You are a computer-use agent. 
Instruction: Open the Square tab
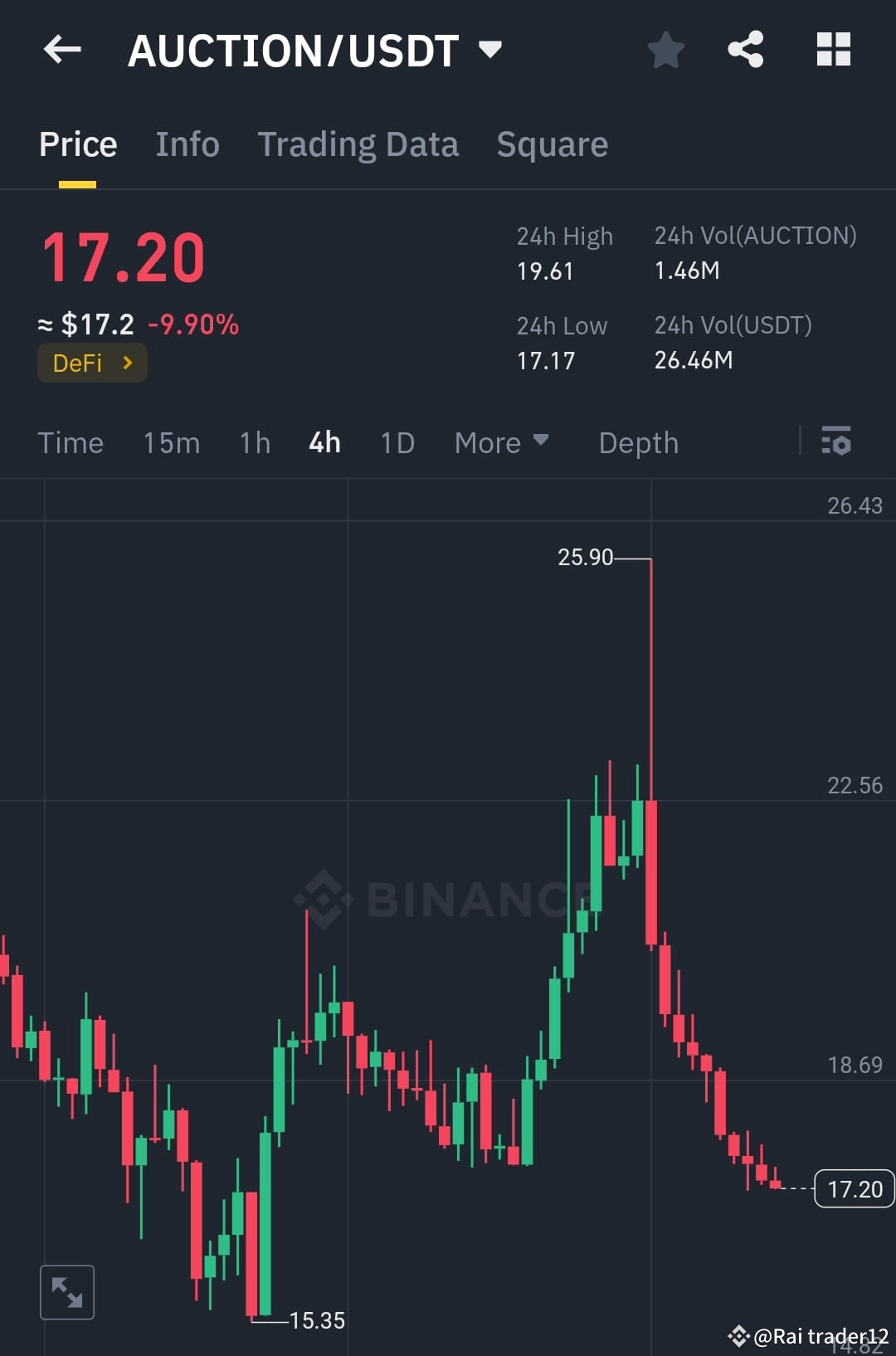(x=552, y=144)
